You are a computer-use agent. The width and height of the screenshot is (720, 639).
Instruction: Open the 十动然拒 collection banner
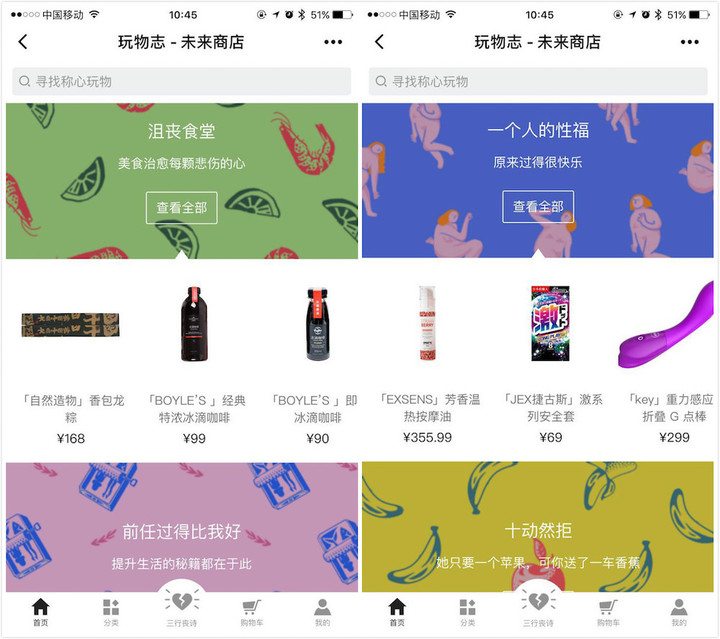pos(538,530)
